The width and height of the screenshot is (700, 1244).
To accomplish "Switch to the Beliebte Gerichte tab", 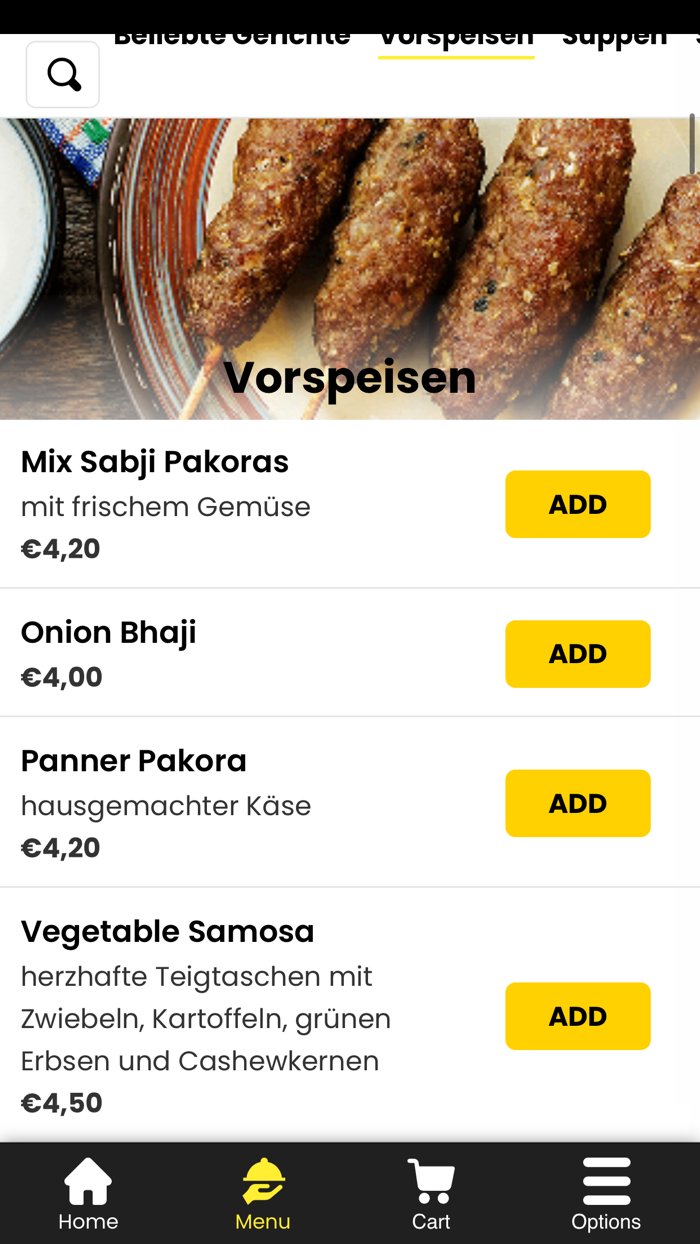I will [232, 40].
